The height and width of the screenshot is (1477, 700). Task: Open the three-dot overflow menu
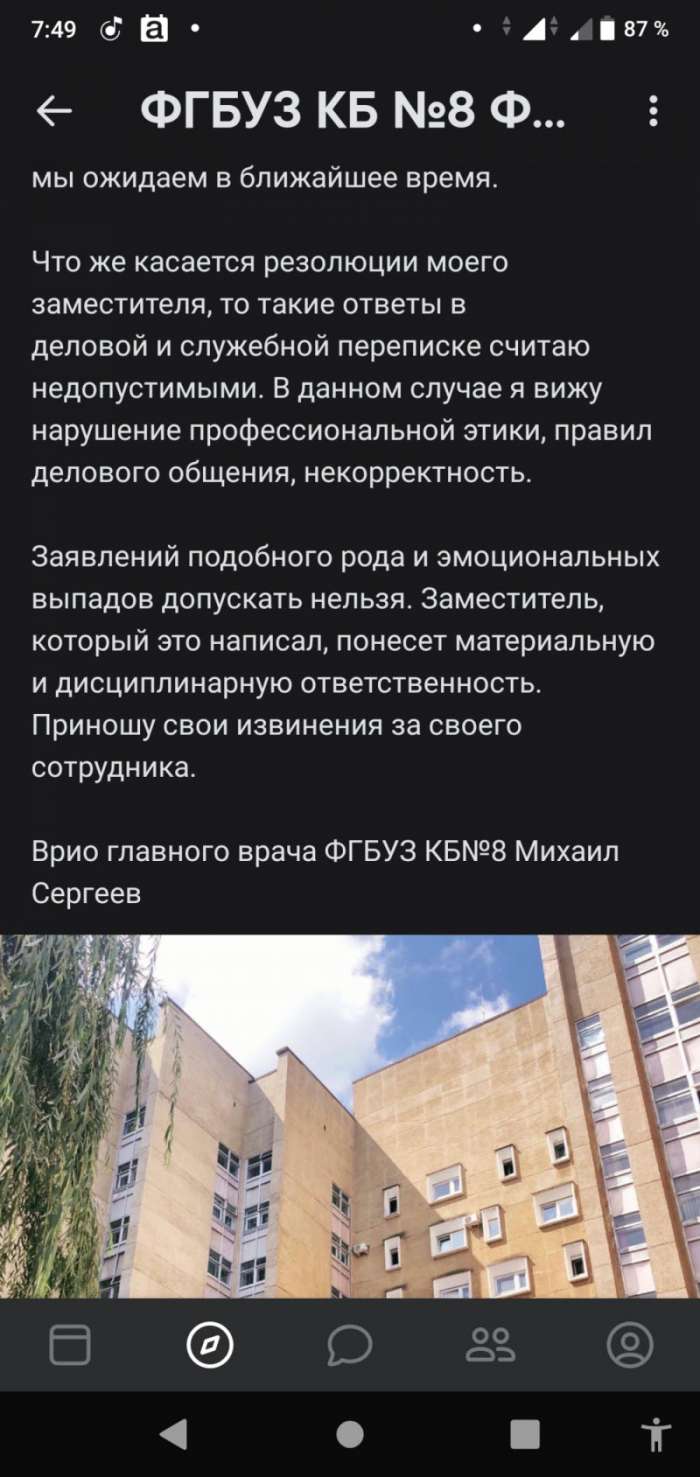click(x=653, y=111)
